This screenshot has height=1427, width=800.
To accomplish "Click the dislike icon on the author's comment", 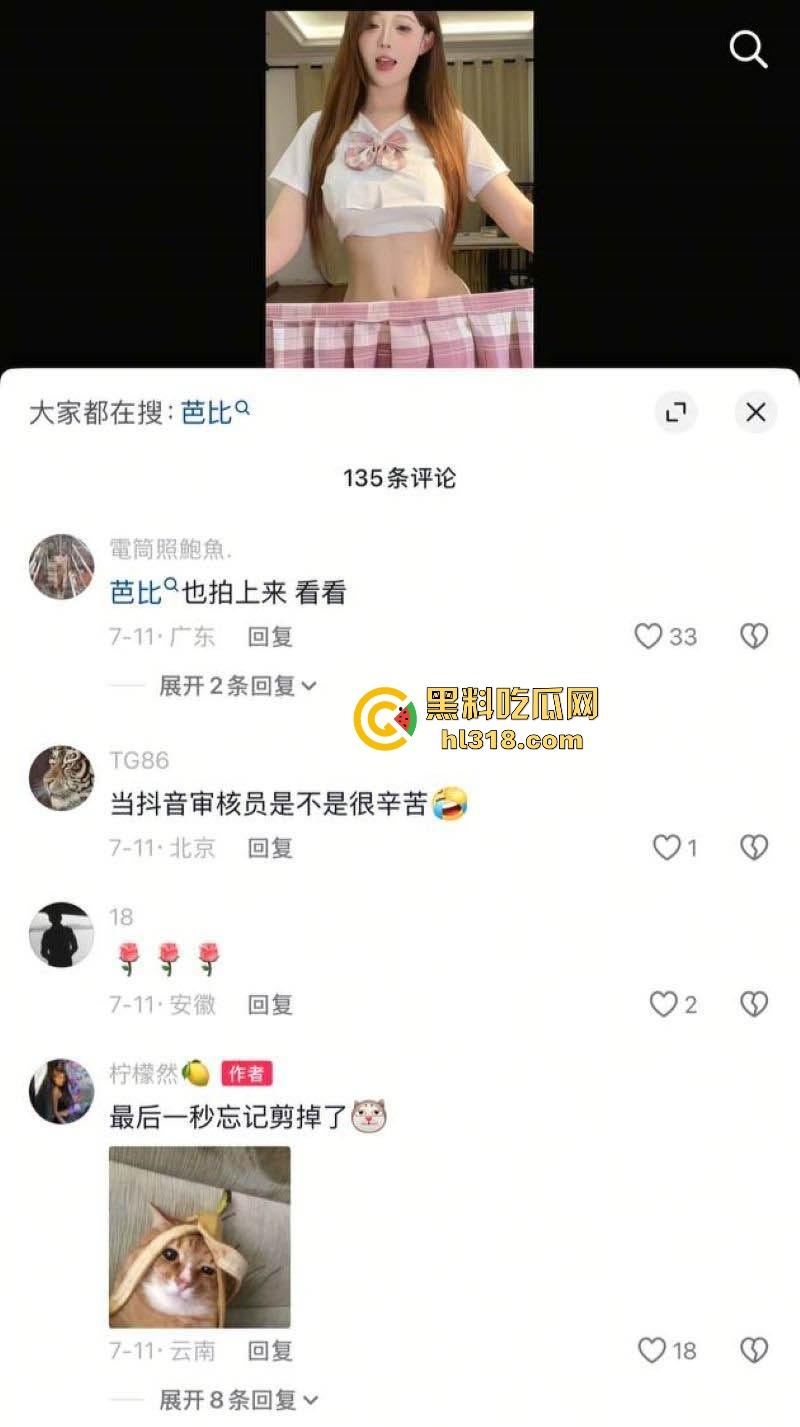I will (x=753, y=1351).
